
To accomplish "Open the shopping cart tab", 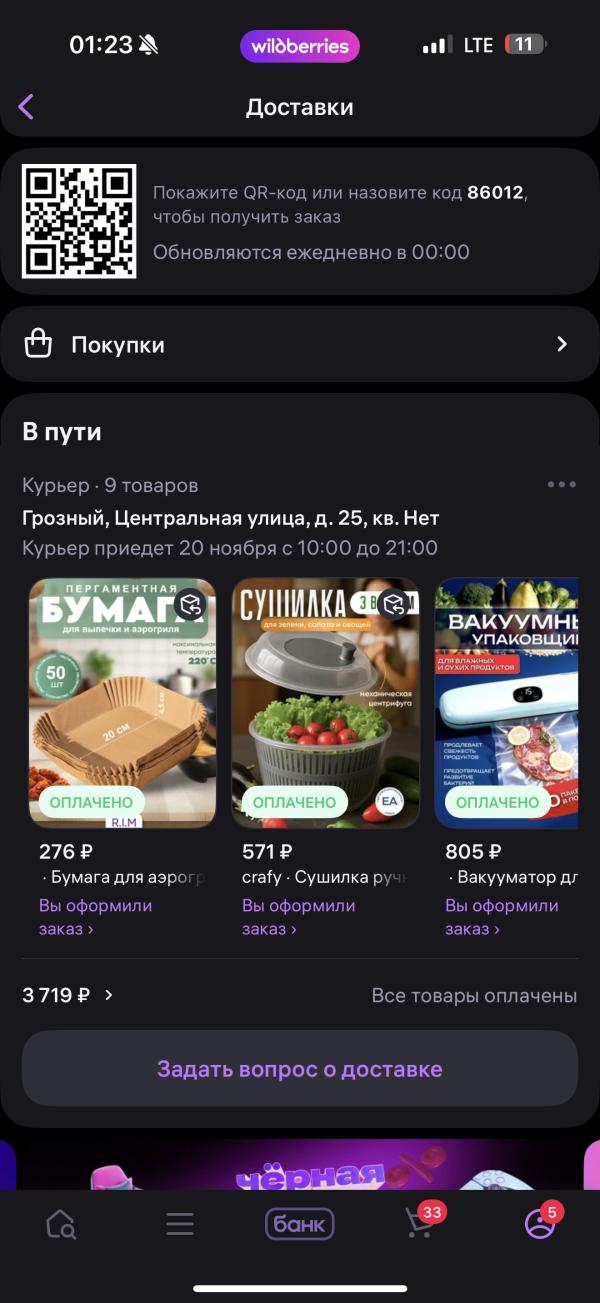I will coord(420,1224).
